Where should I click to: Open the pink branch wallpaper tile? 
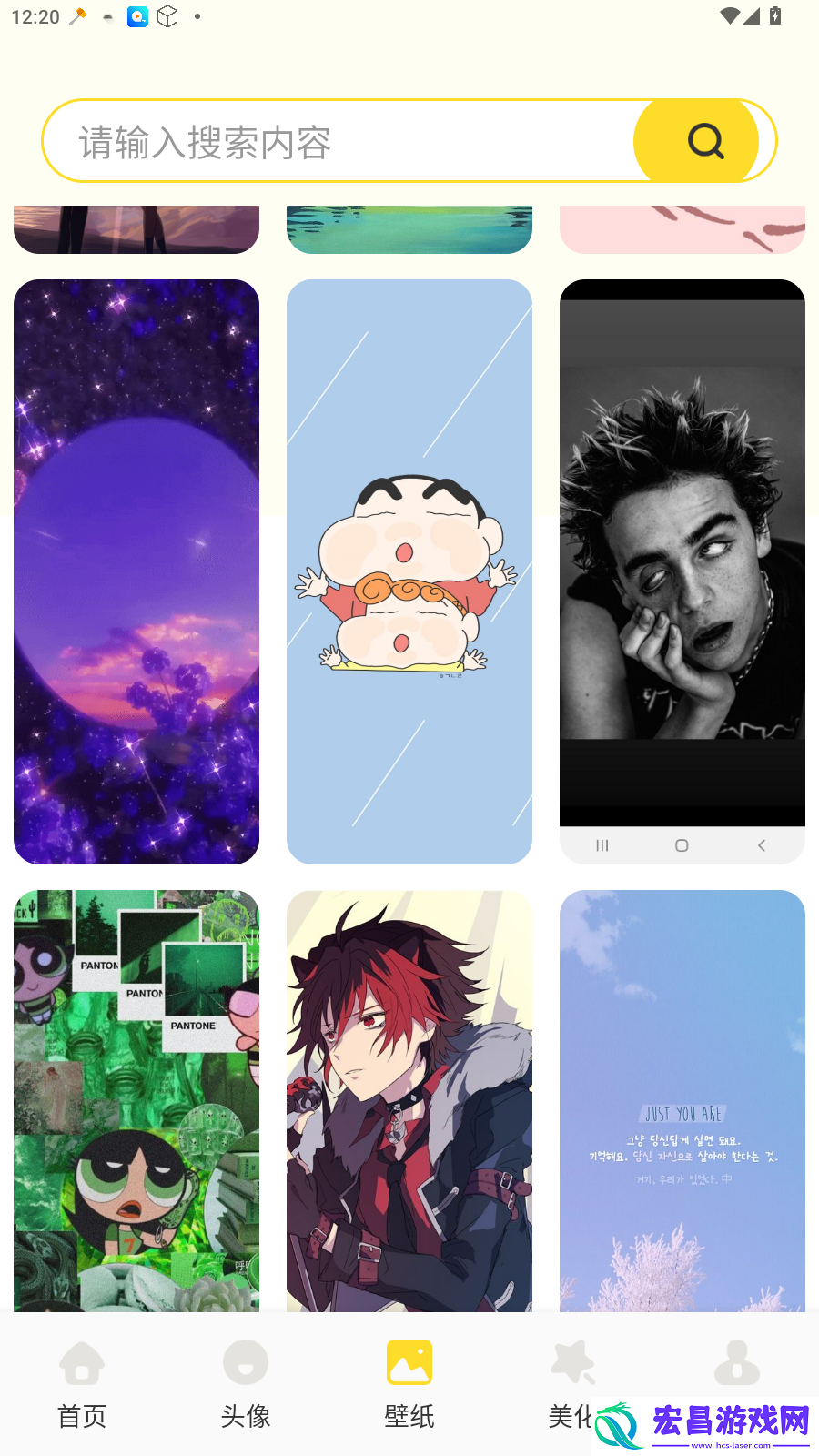[x=682, y=229]
